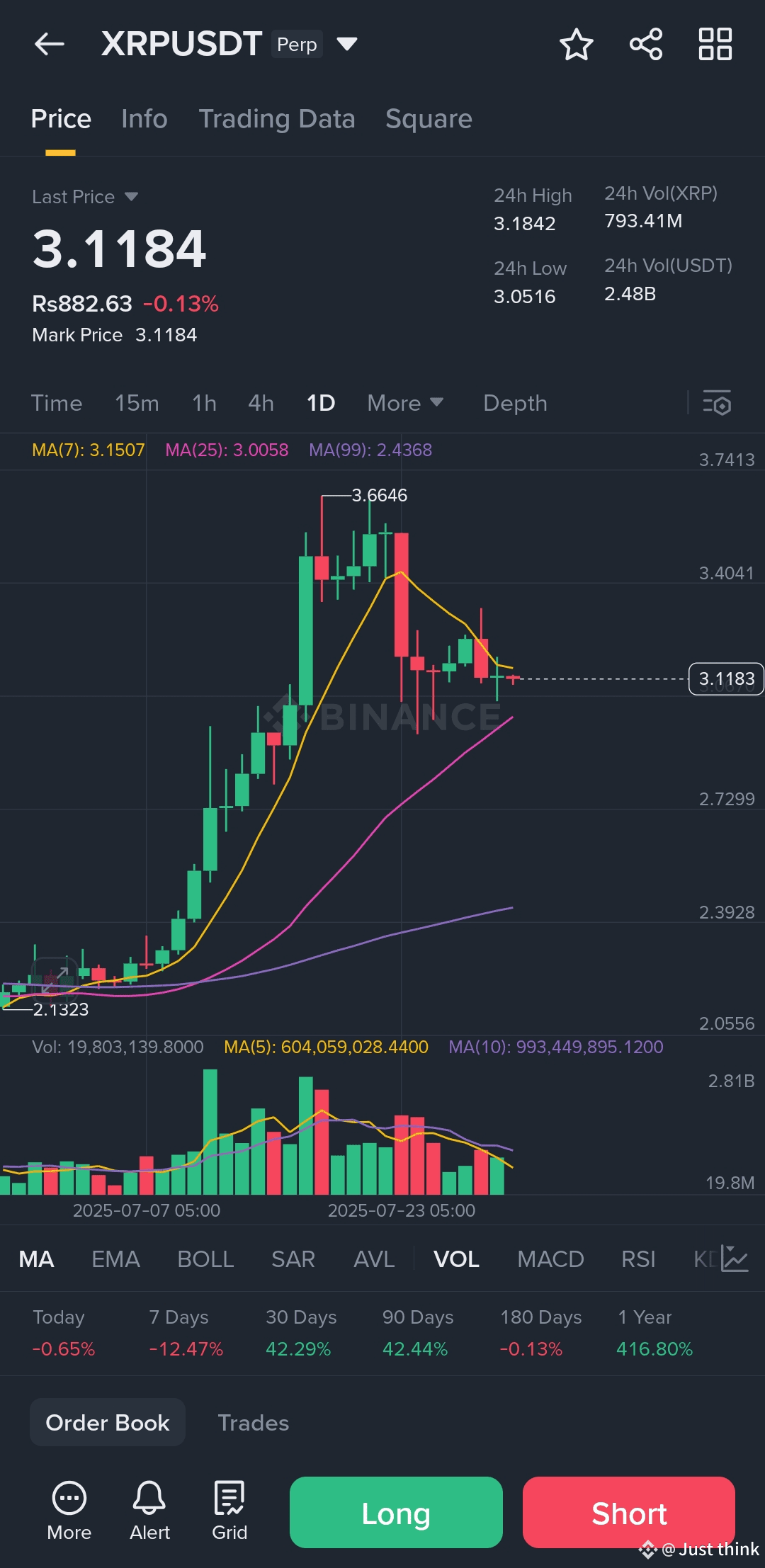Expand the More intervals dropdown
The height and width of the screenshot is (1568, 765).
[x=405, y=403]
